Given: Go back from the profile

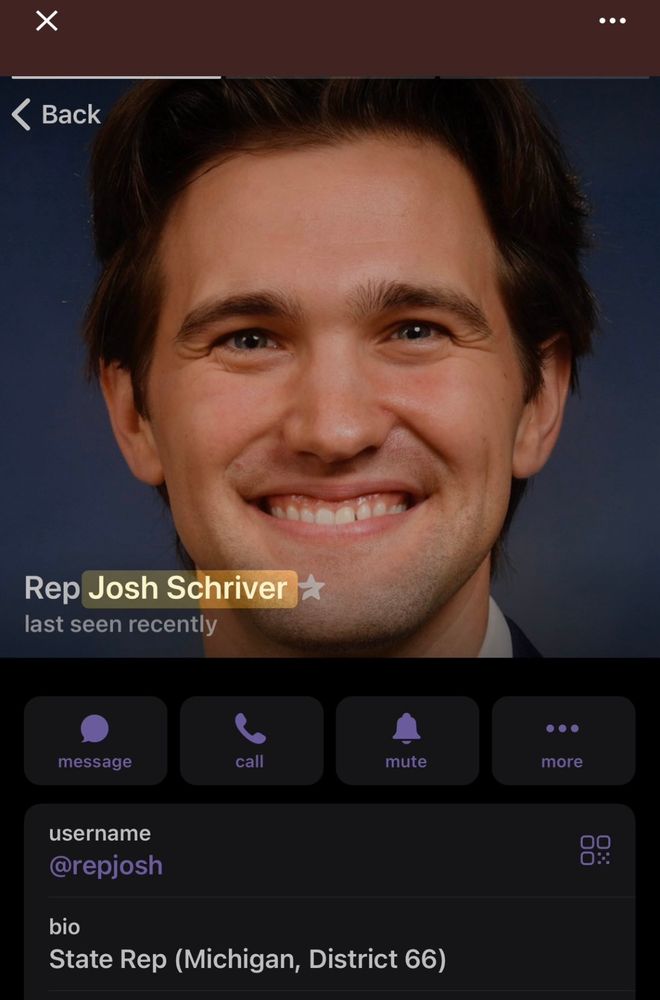Looking at the screenshot, I should tap(56, 114).
